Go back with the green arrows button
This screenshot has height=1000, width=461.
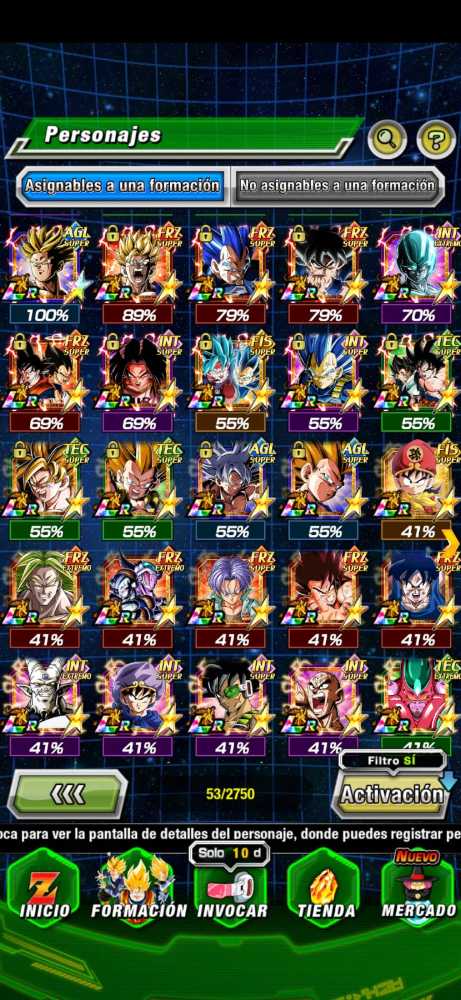click(68, 793)
